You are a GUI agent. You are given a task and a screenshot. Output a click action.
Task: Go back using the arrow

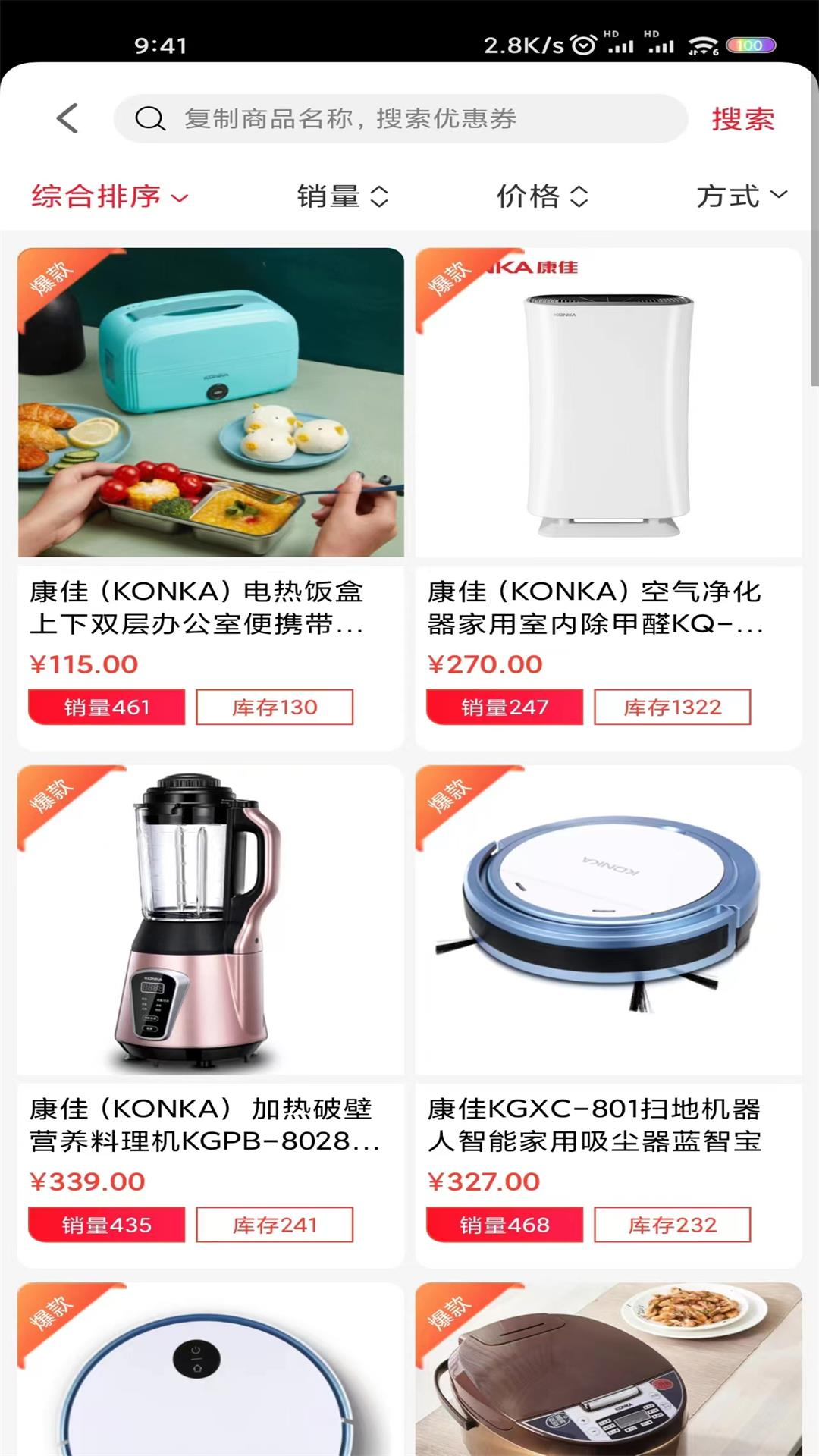(67, 118)
